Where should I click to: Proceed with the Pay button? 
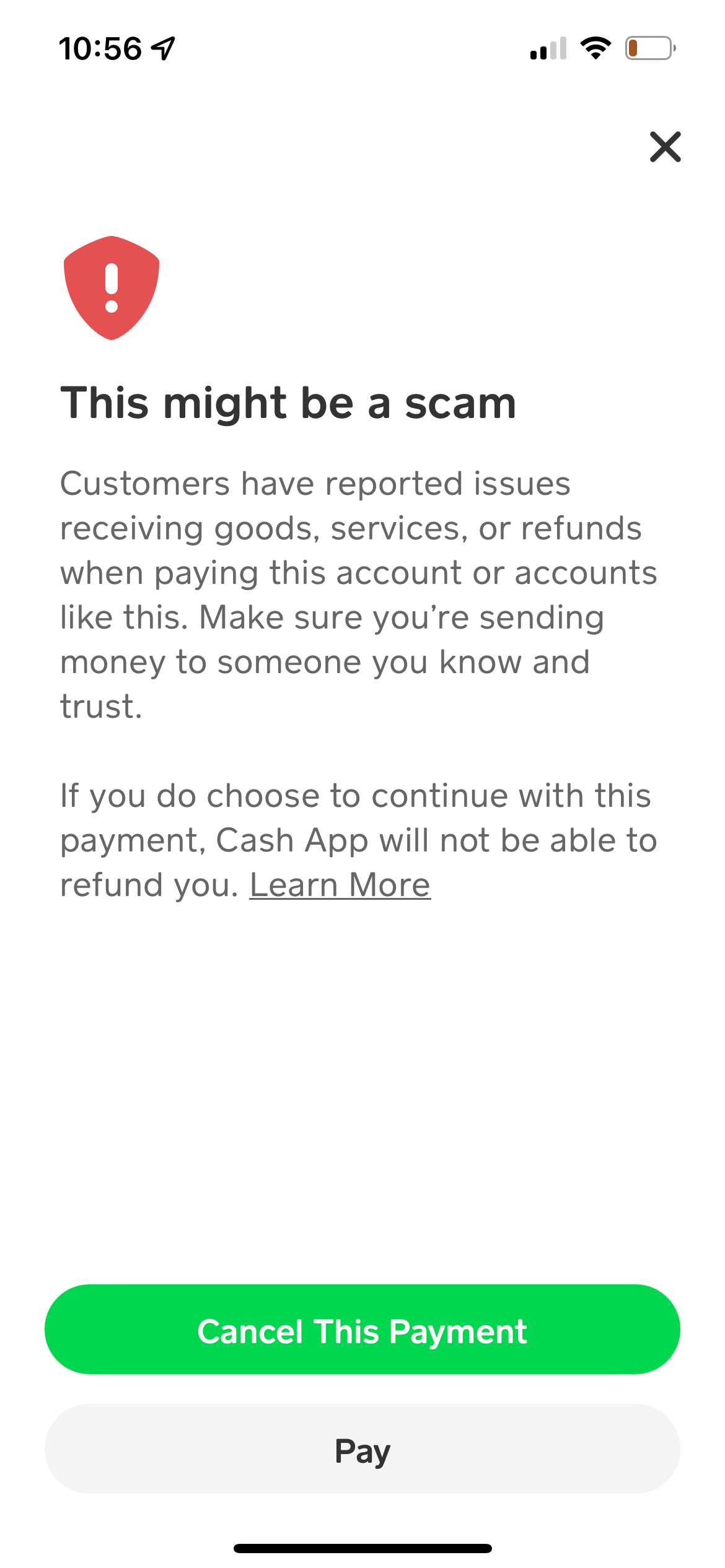pyautogui.click(x=362, y=1448)
